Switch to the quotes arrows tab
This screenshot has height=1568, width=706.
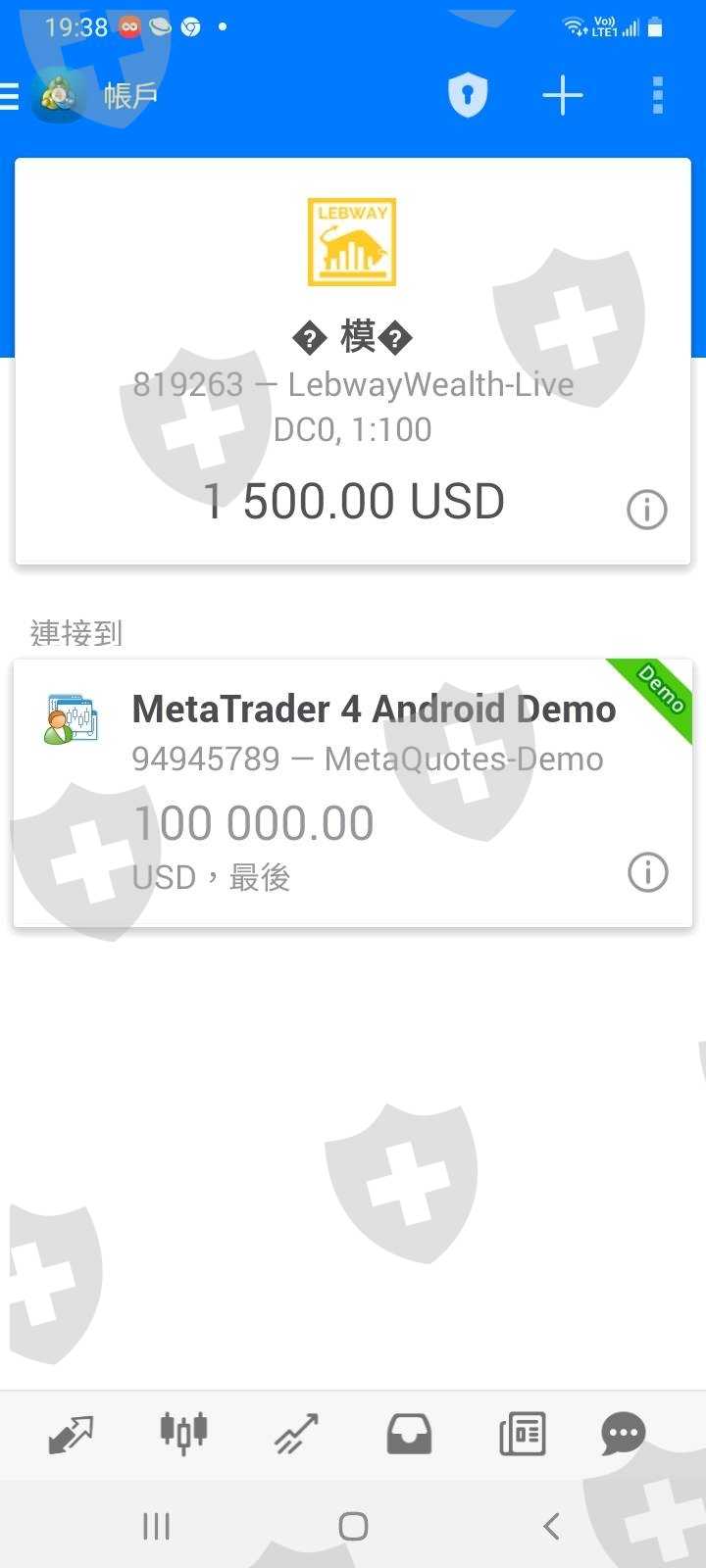(71, 1435)
